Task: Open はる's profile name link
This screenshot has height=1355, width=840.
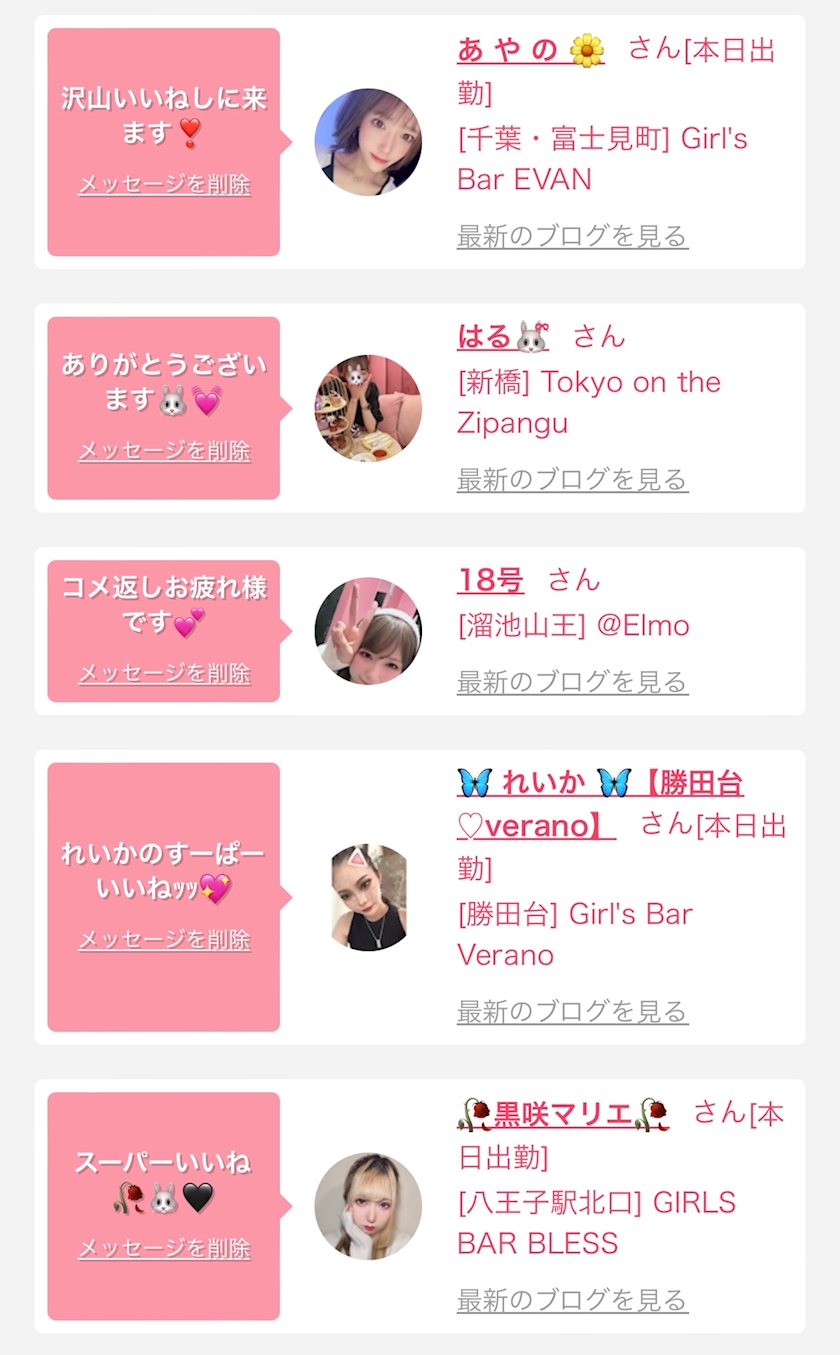Action: [502, 337]
